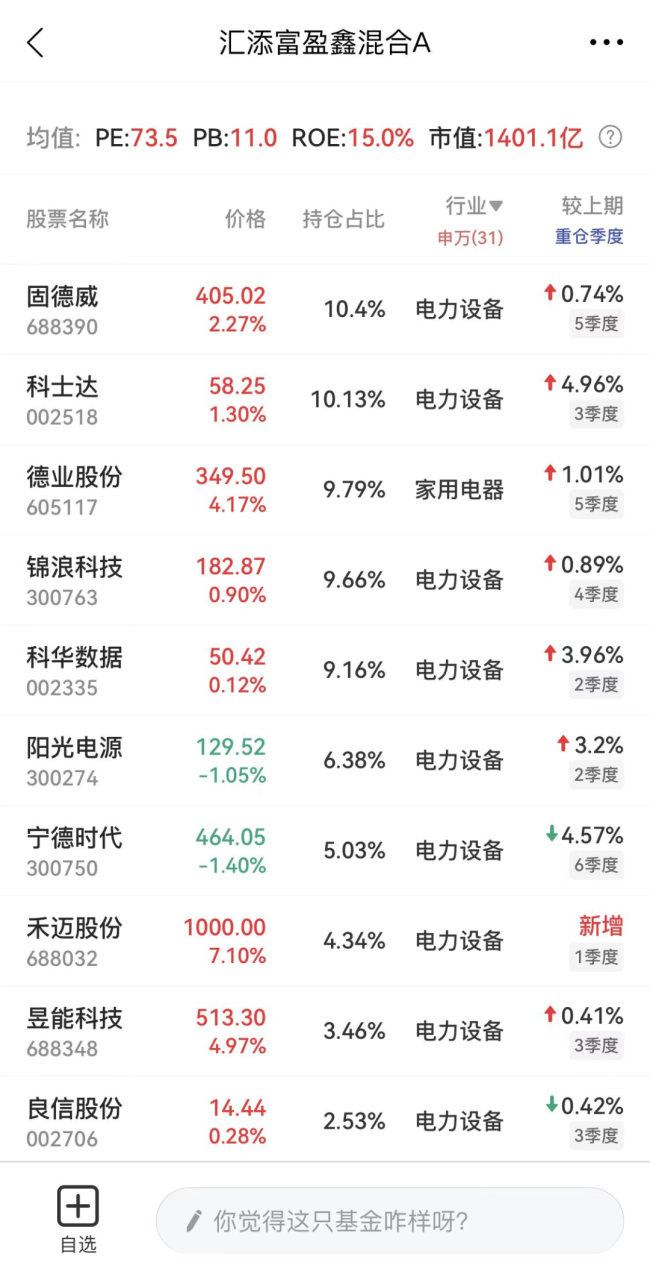The image size is (650, 1280).
Task: Open the 禾迈股份 stock row
Action: (x=325, y=941)
